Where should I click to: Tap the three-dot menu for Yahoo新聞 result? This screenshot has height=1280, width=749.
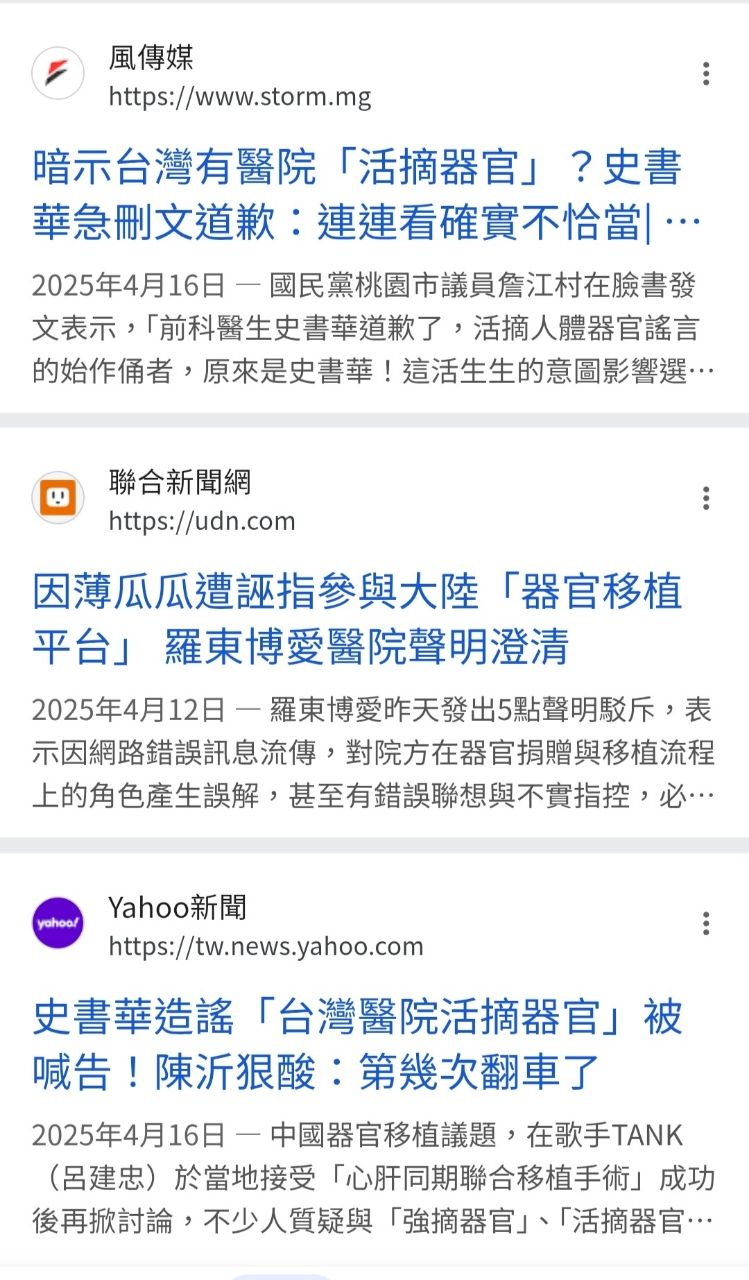706,923
